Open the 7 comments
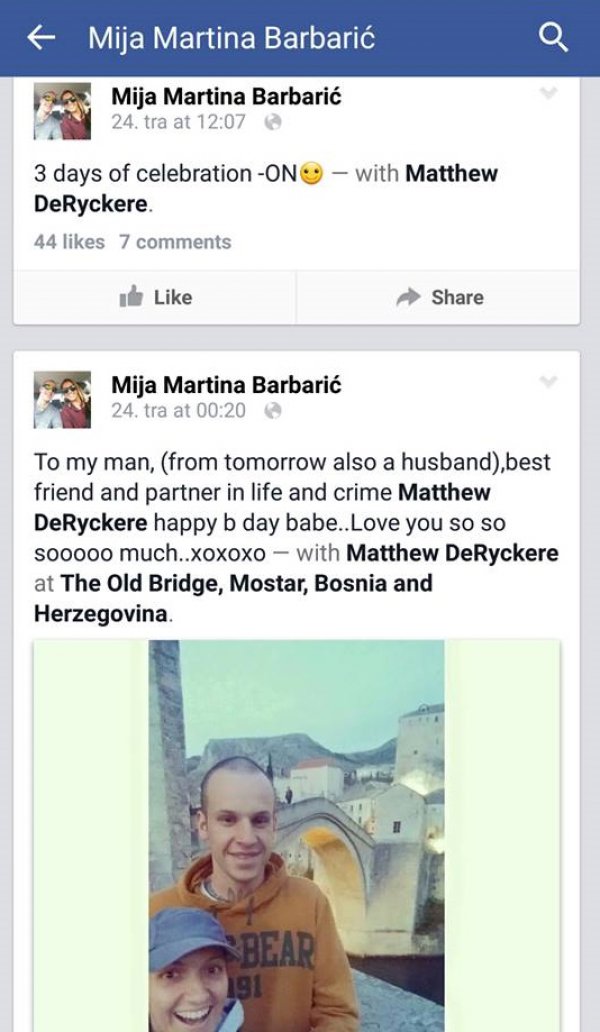 pos(175,242)
